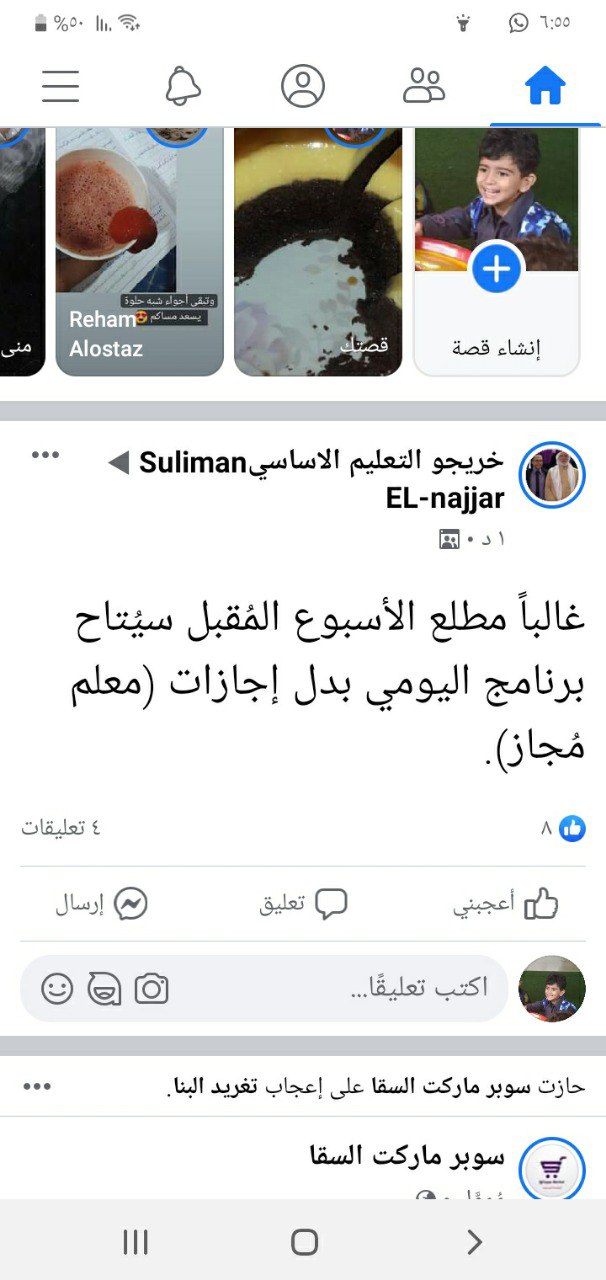The image size is (606, 1280).
Task: Go to the profile tab
Action: 303,86
